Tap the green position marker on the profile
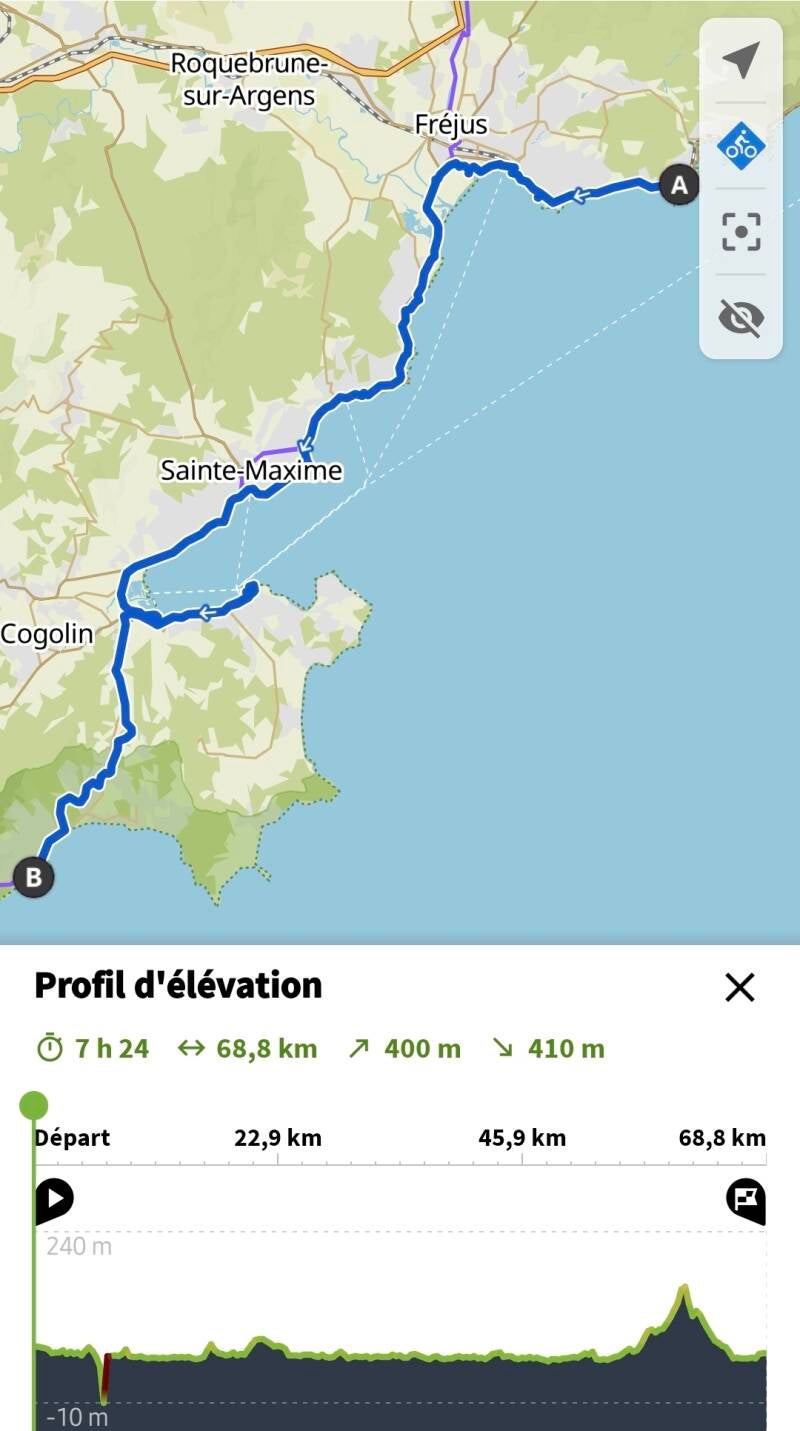Viewport: 800px width, 1431px height. tap(34, 1105)
